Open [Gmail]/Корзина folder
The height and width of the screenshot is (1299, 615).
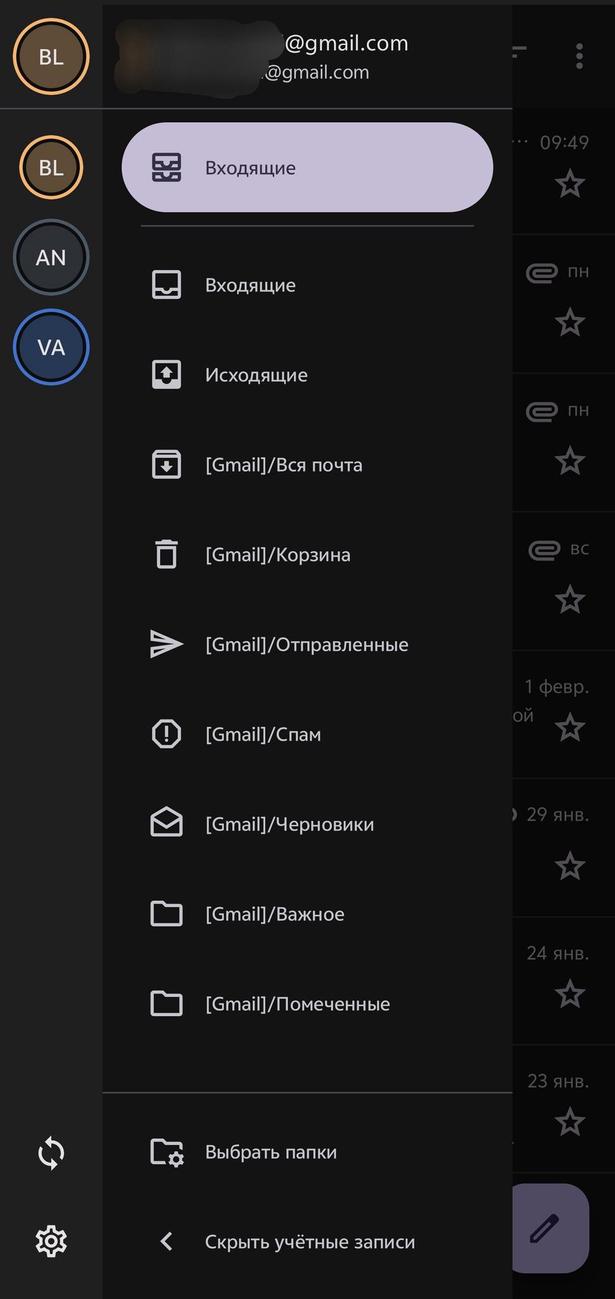tap(307, 555)
